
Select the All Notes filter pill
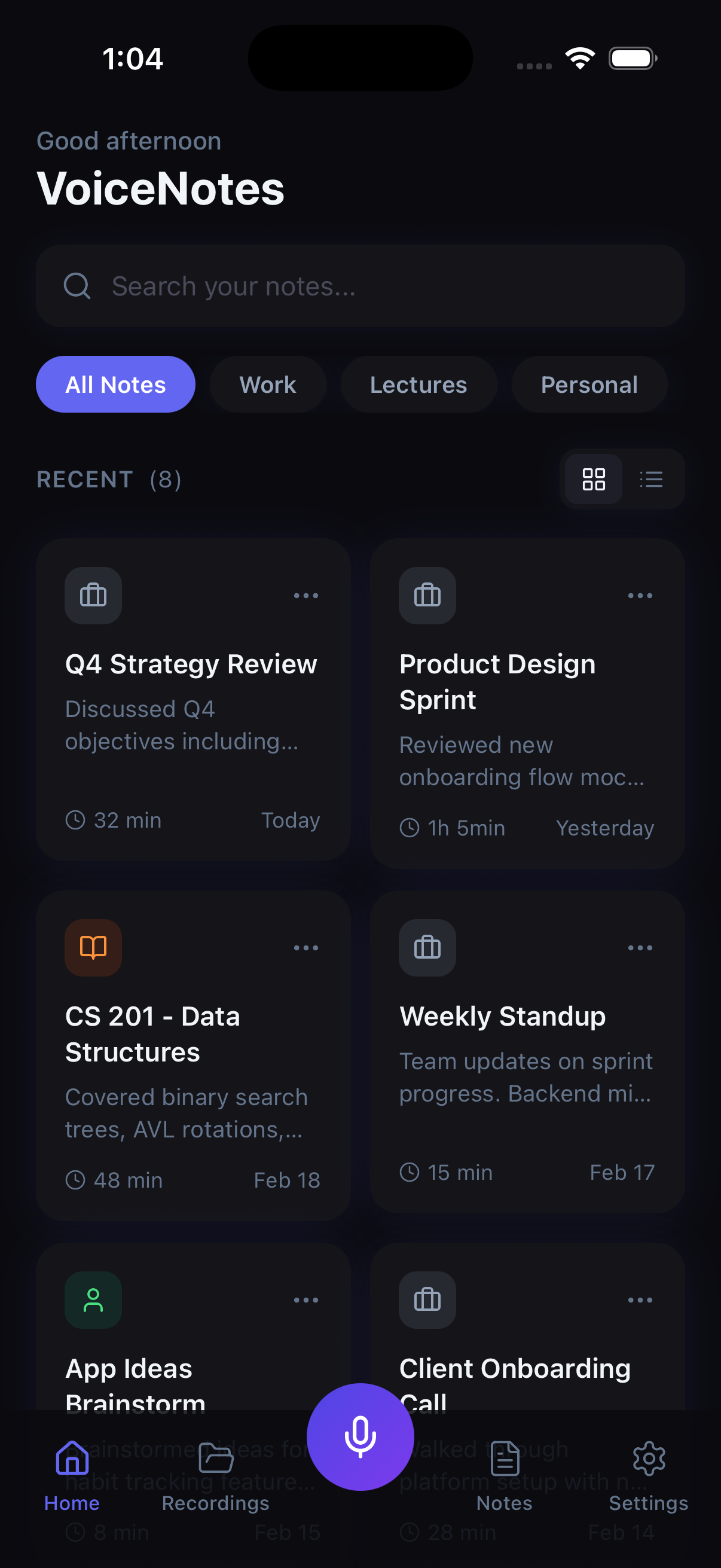tap(115, 384)
